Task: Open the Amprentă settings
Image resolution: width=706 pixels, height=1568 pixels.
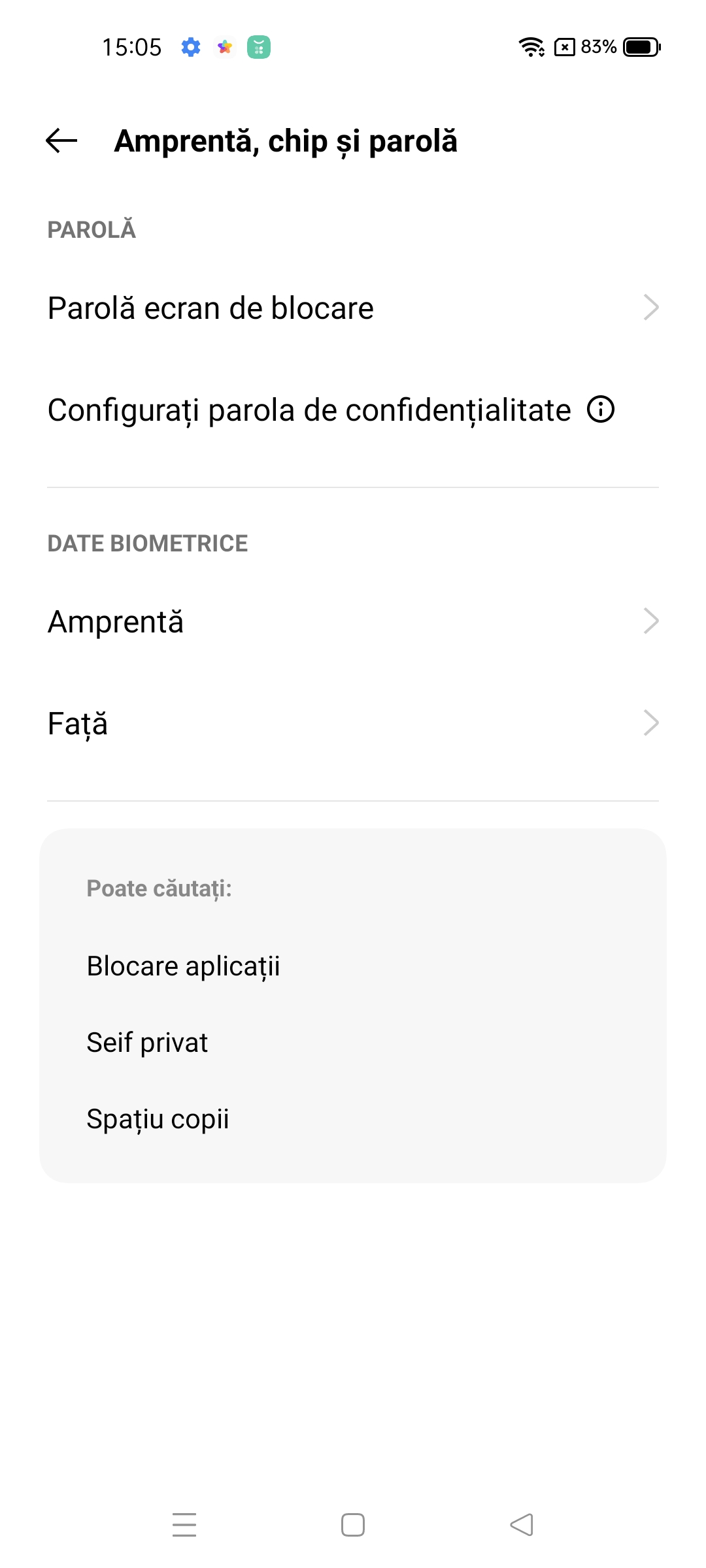Action: (353, 621)
